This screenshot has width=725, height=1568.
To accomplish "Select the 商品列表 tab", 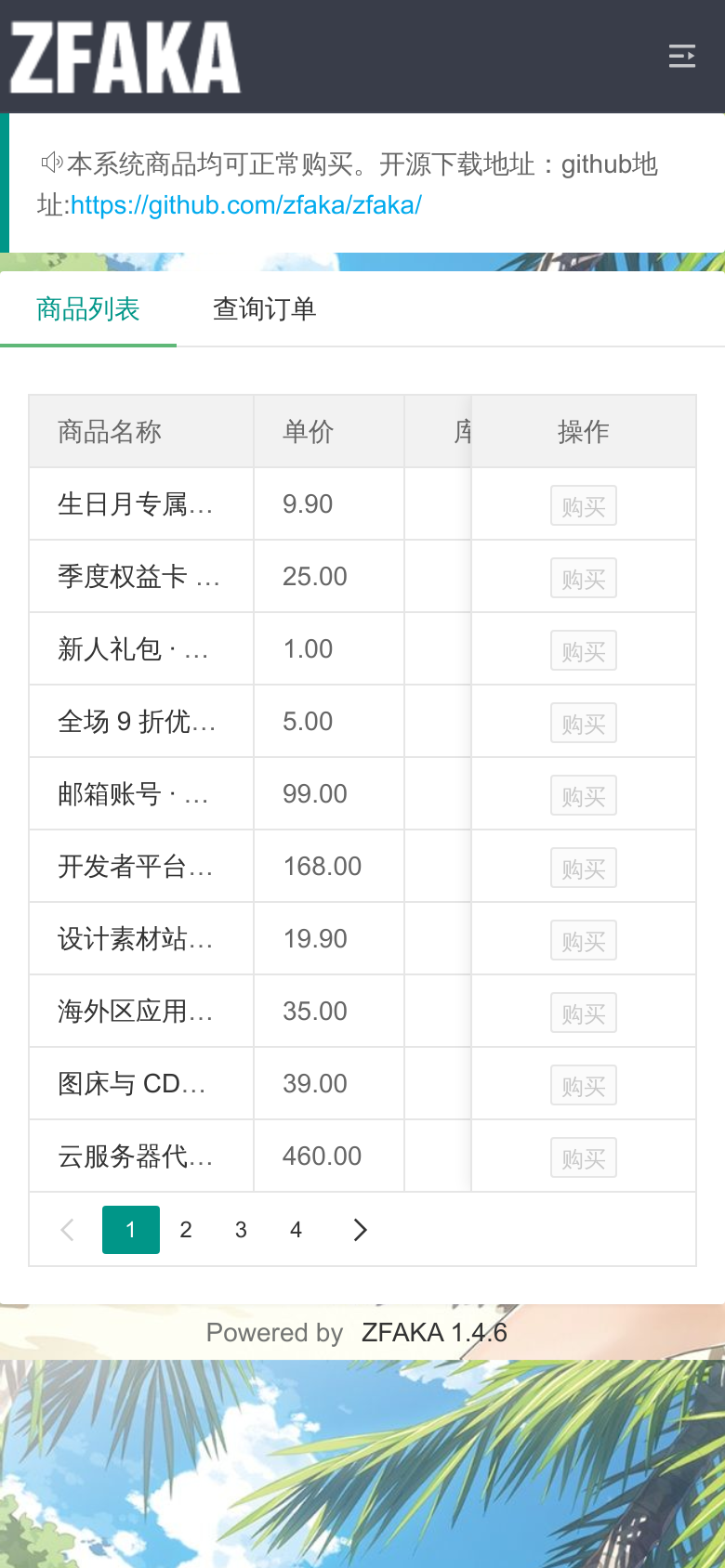I will (88, 308).
